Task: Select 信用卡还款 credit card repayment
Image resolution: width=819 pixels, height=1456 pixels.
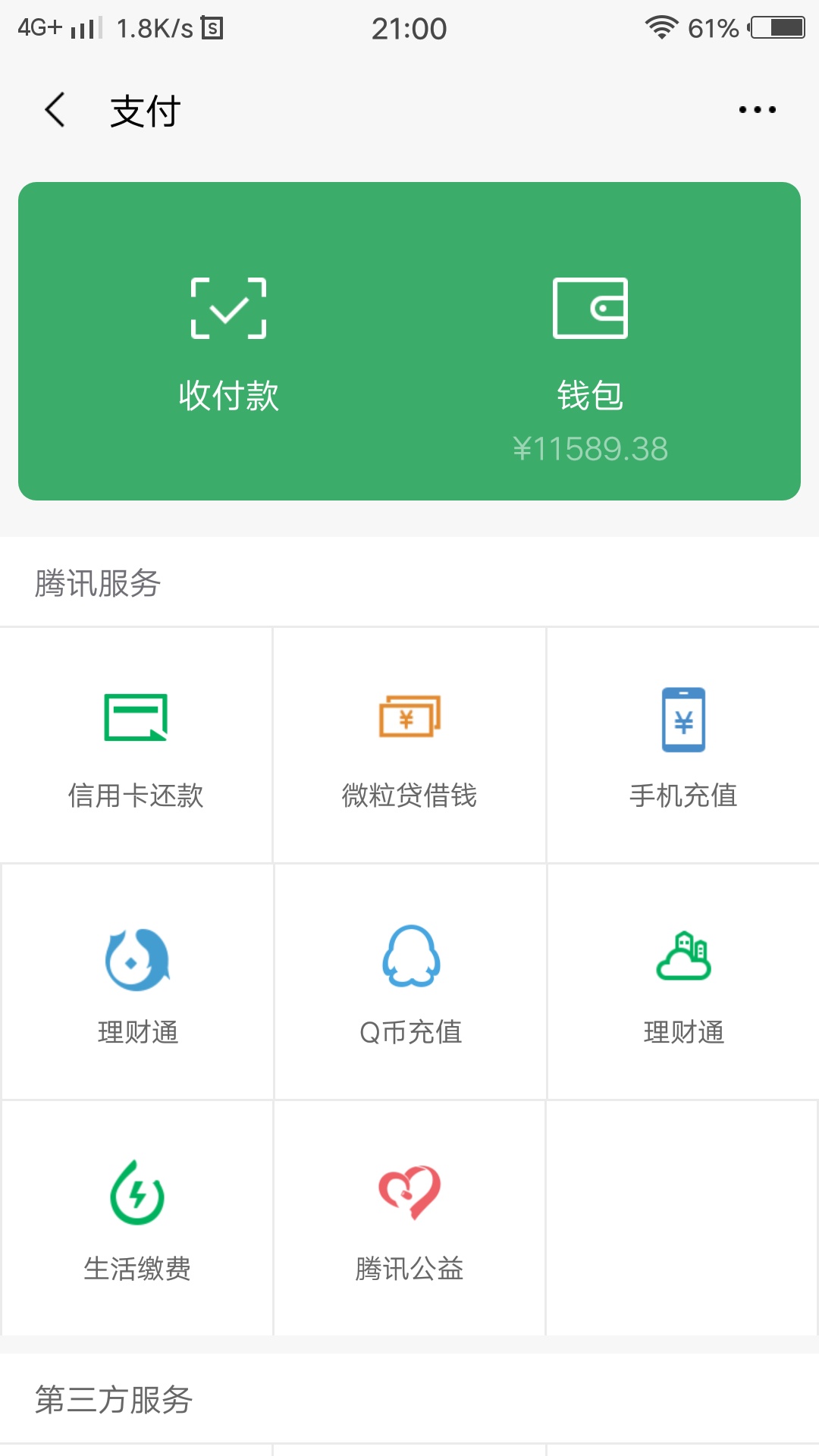Action: click(x=136, y=745)
